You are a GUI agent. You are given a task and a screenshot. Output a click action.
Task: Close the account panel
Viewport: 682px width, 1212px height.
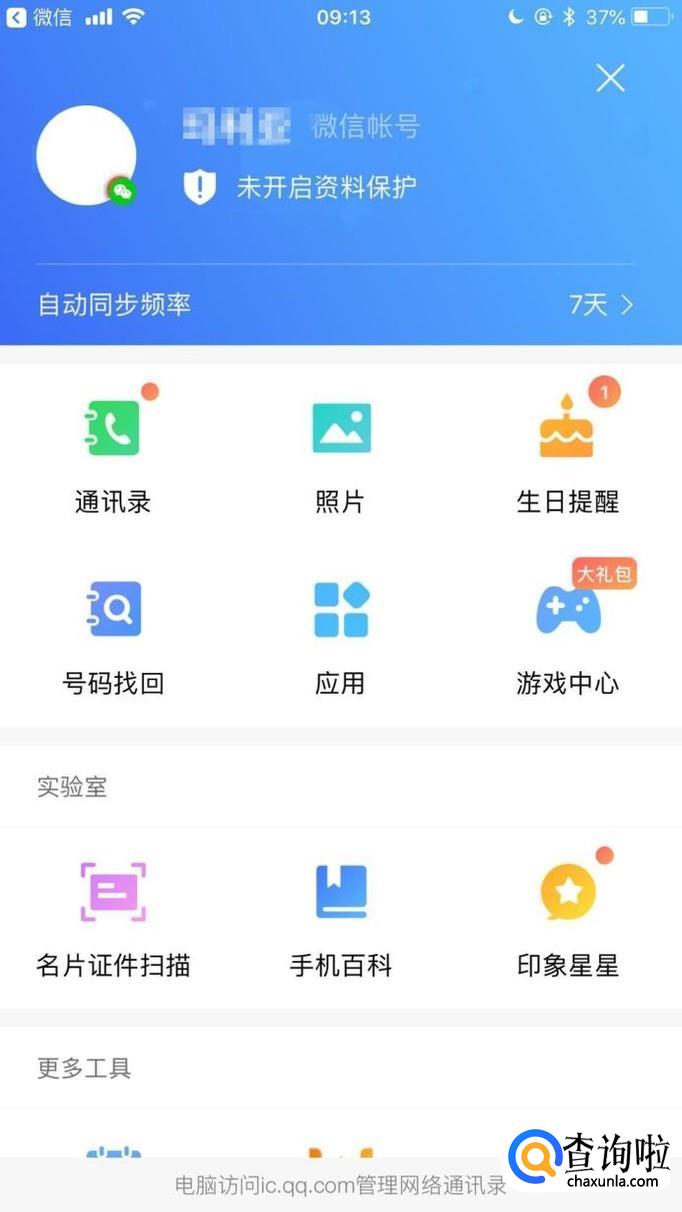[610, 78]
